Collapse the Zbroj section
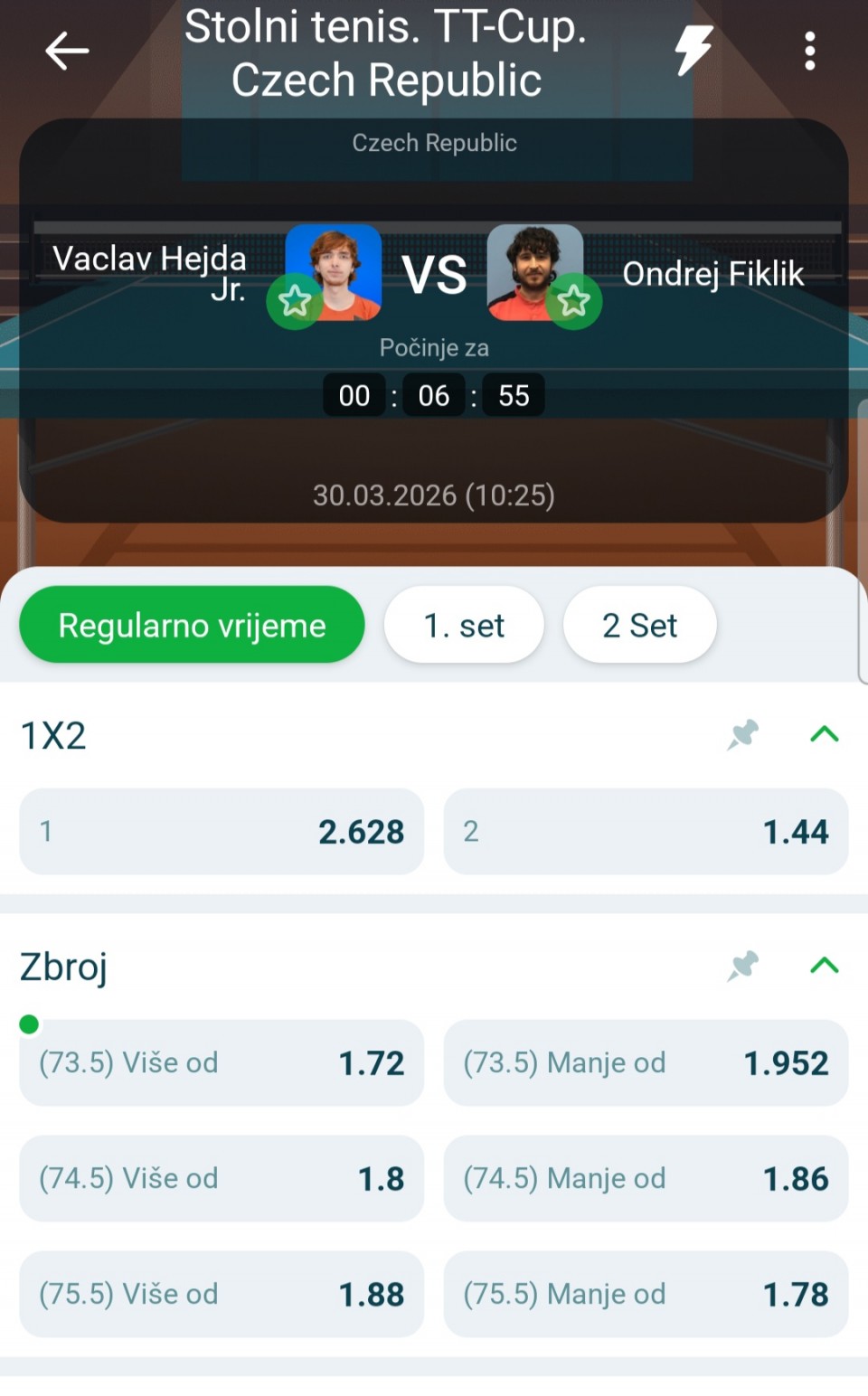Viewport: 868px width, 1396px height. pos(824,966)
